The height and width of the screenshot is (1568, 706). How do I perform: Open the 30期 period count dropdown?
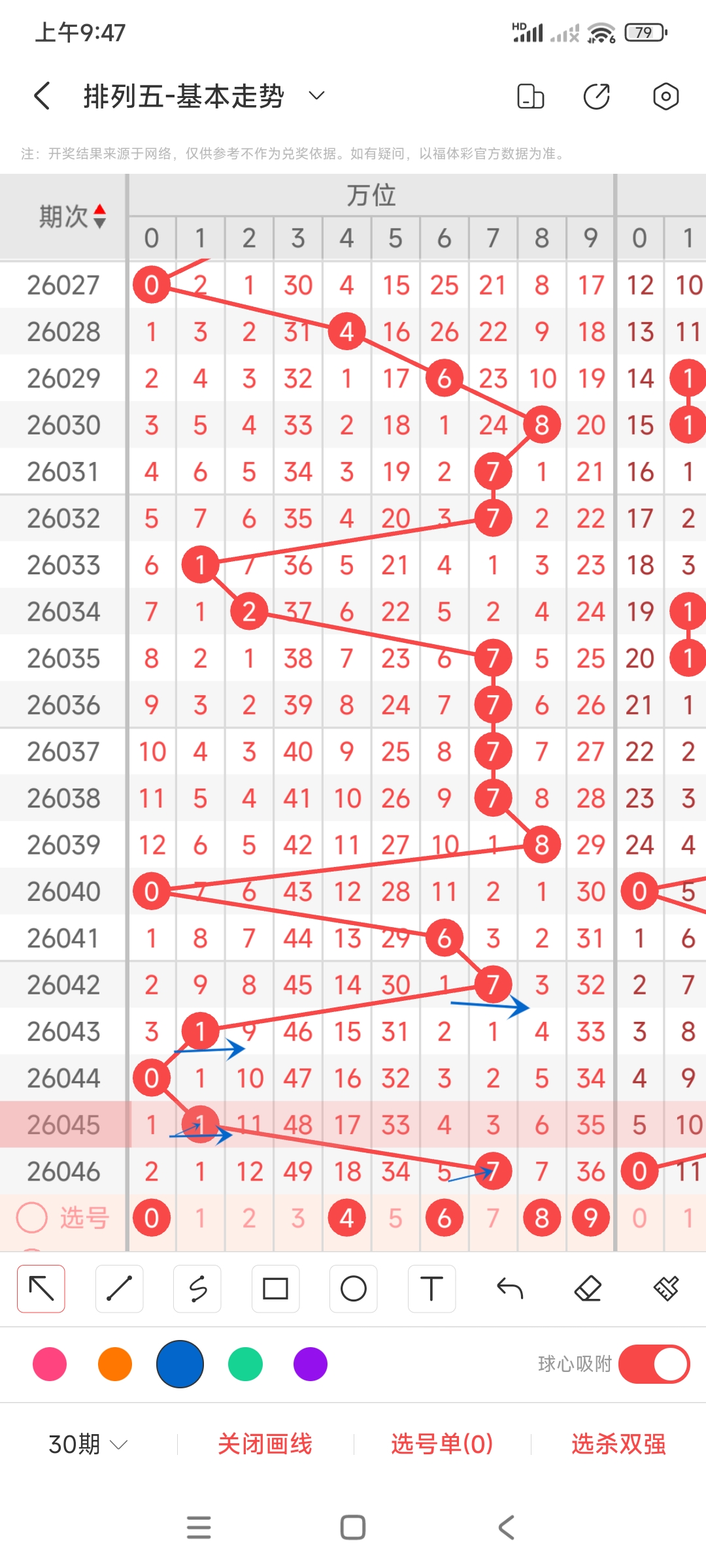coord(88,1444)
